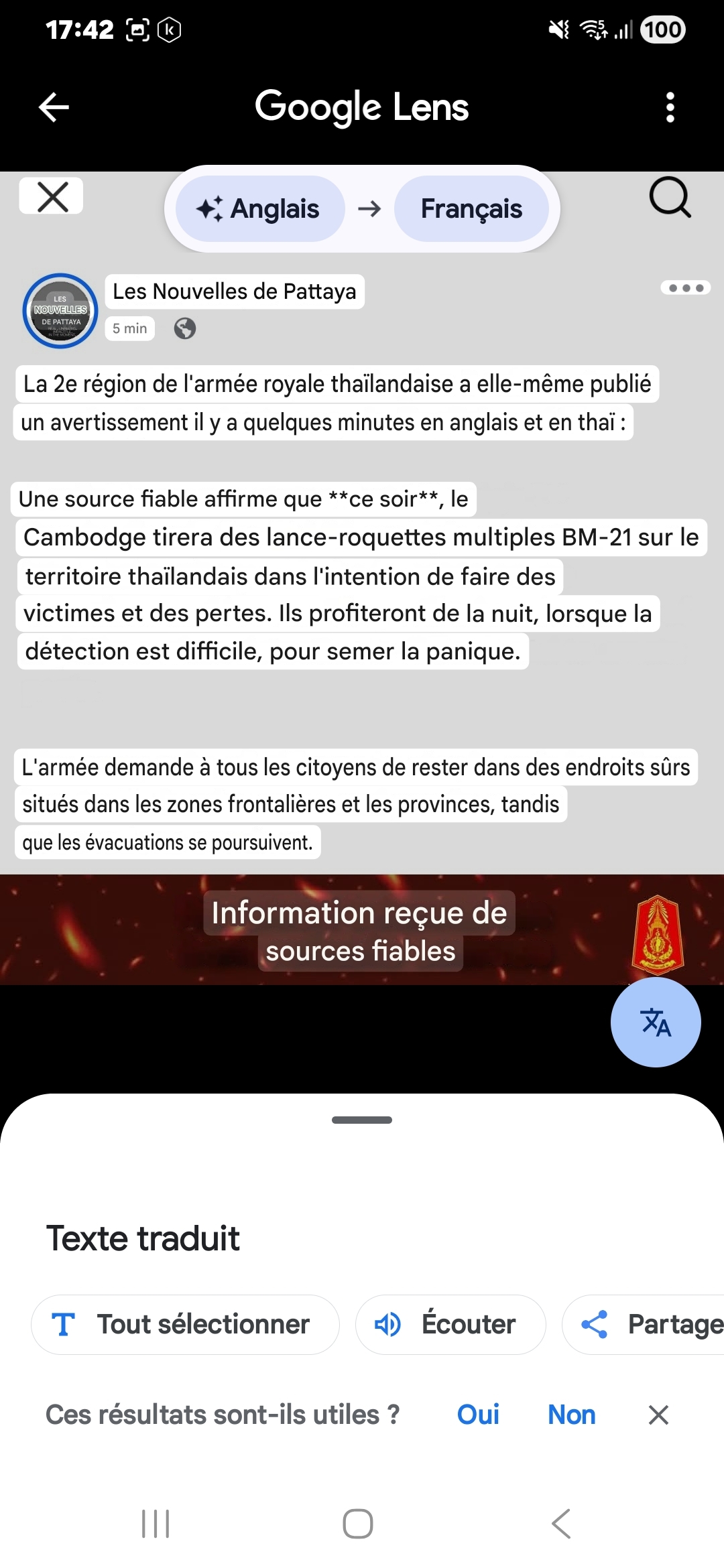This screenshot has height=1568, width=724.
Task: Change the source language Anglais
Action: click(x=260, y=209)
